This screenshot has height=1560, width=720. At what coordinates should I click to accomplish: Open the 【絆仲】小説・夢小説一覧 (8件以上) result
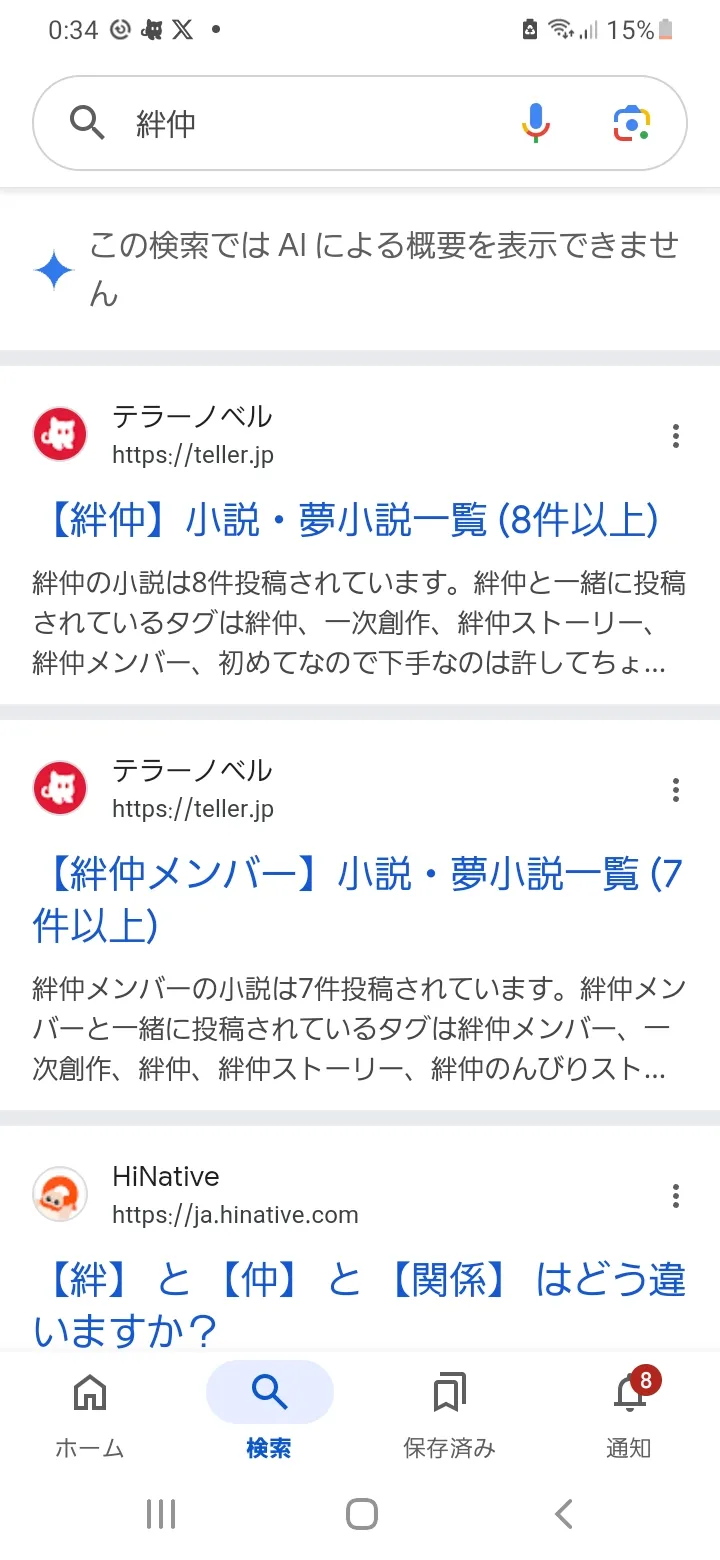click(350, 520)
